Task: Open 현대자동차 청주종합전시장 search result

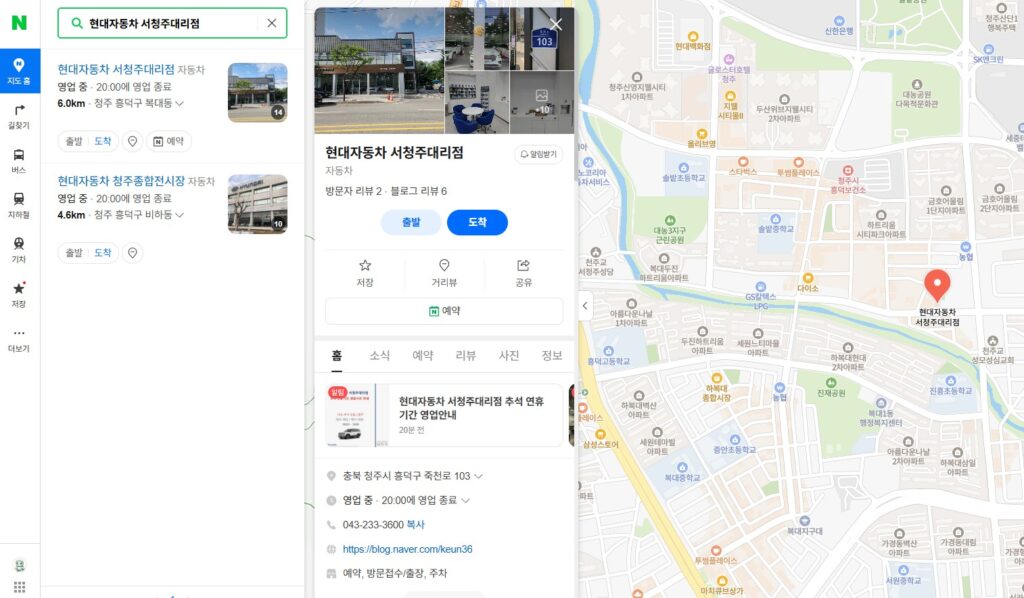Action: click(121, 181)
